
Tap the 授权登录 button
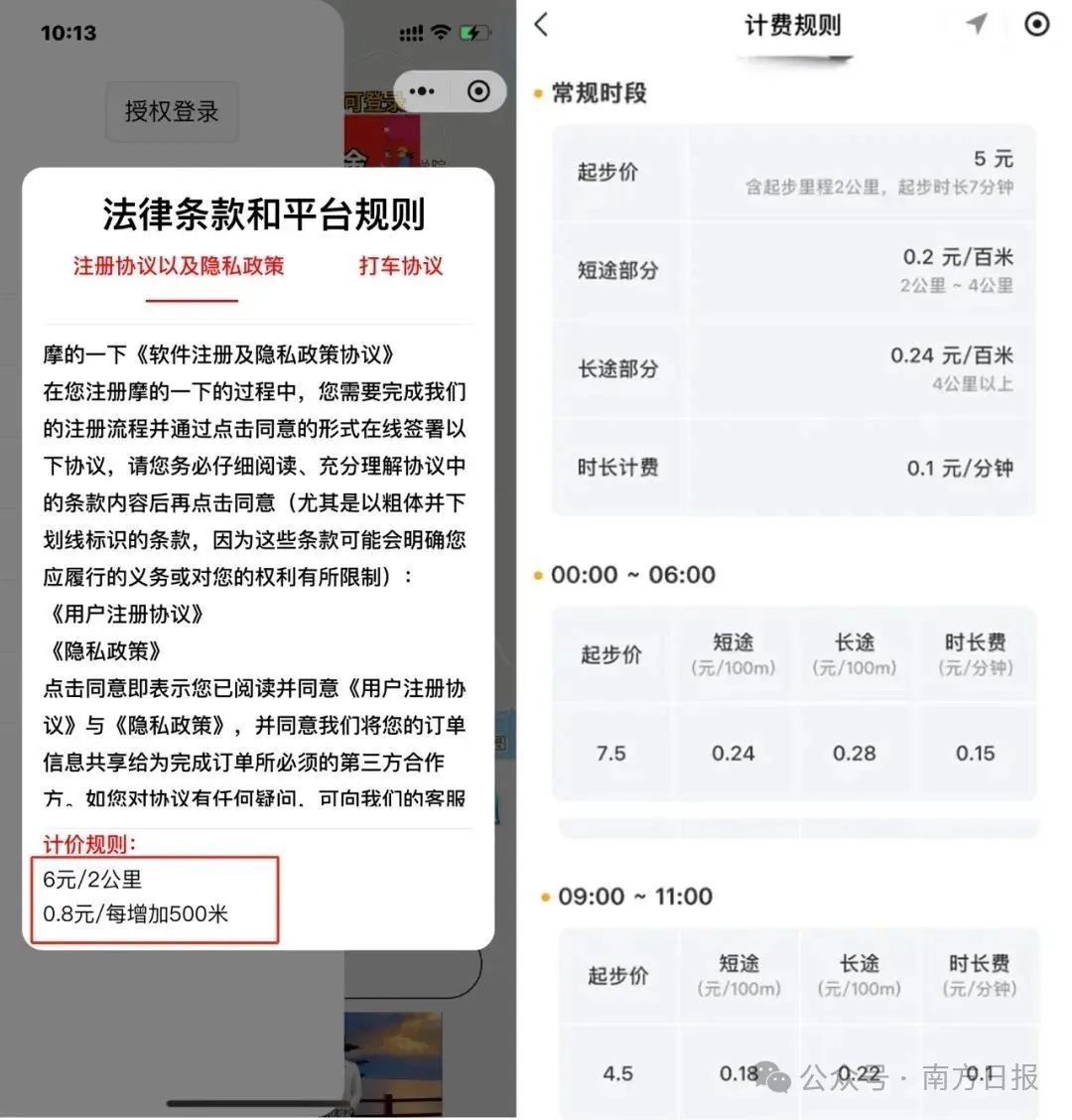pyautogui.click(x=171, y=111)
